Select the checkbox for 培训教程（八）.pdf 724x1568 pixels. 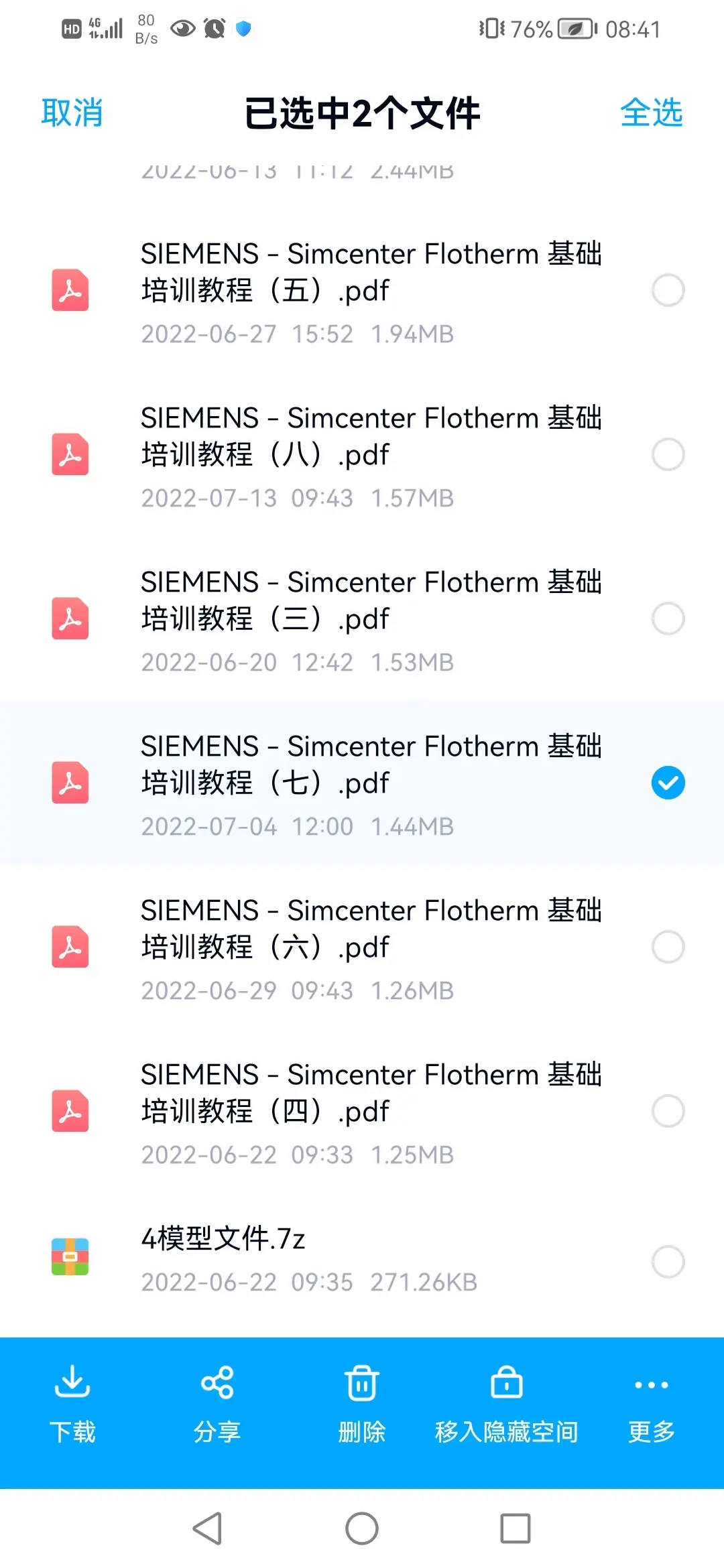668,454
